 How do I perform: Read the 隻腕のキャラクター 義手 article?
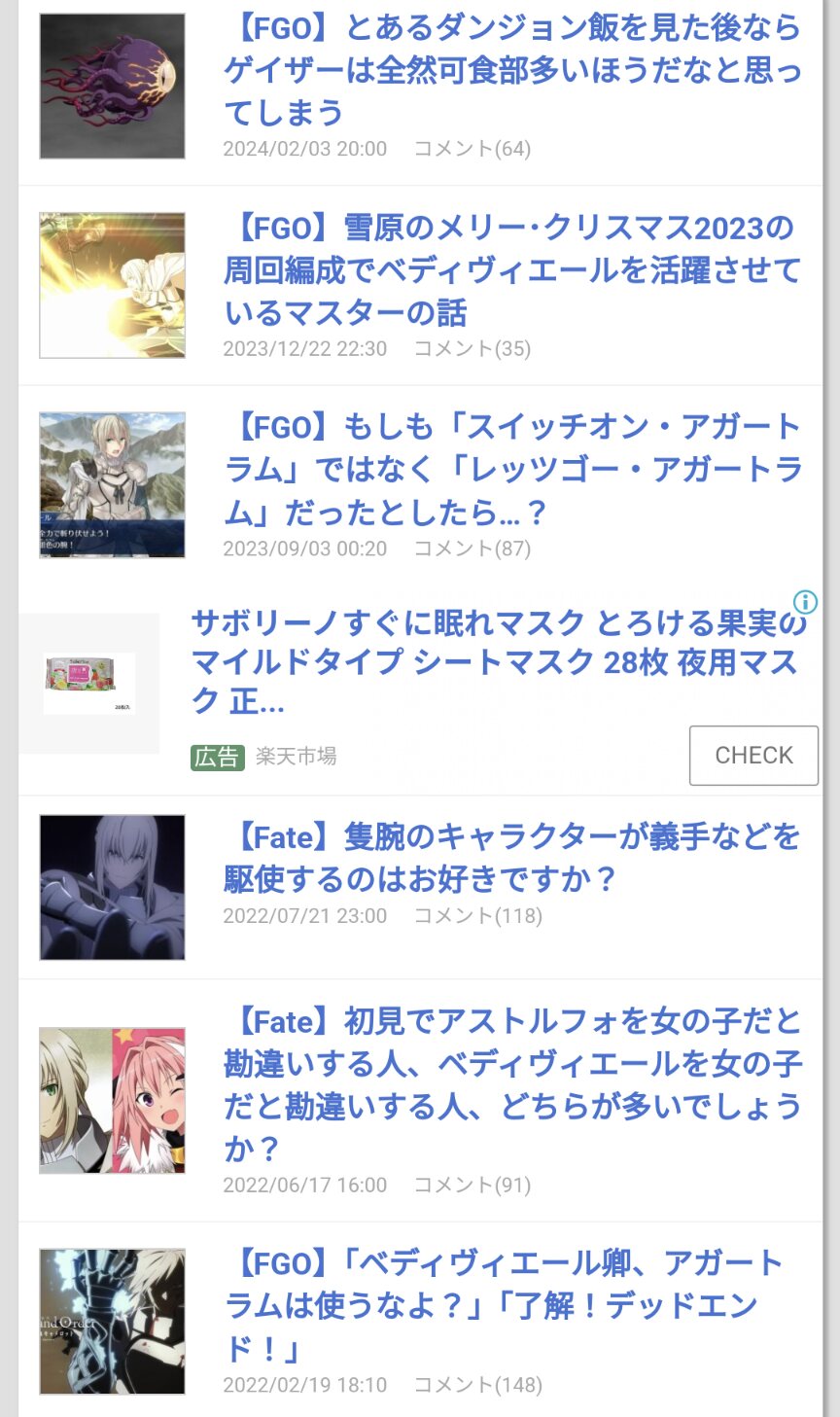point(512,858)
